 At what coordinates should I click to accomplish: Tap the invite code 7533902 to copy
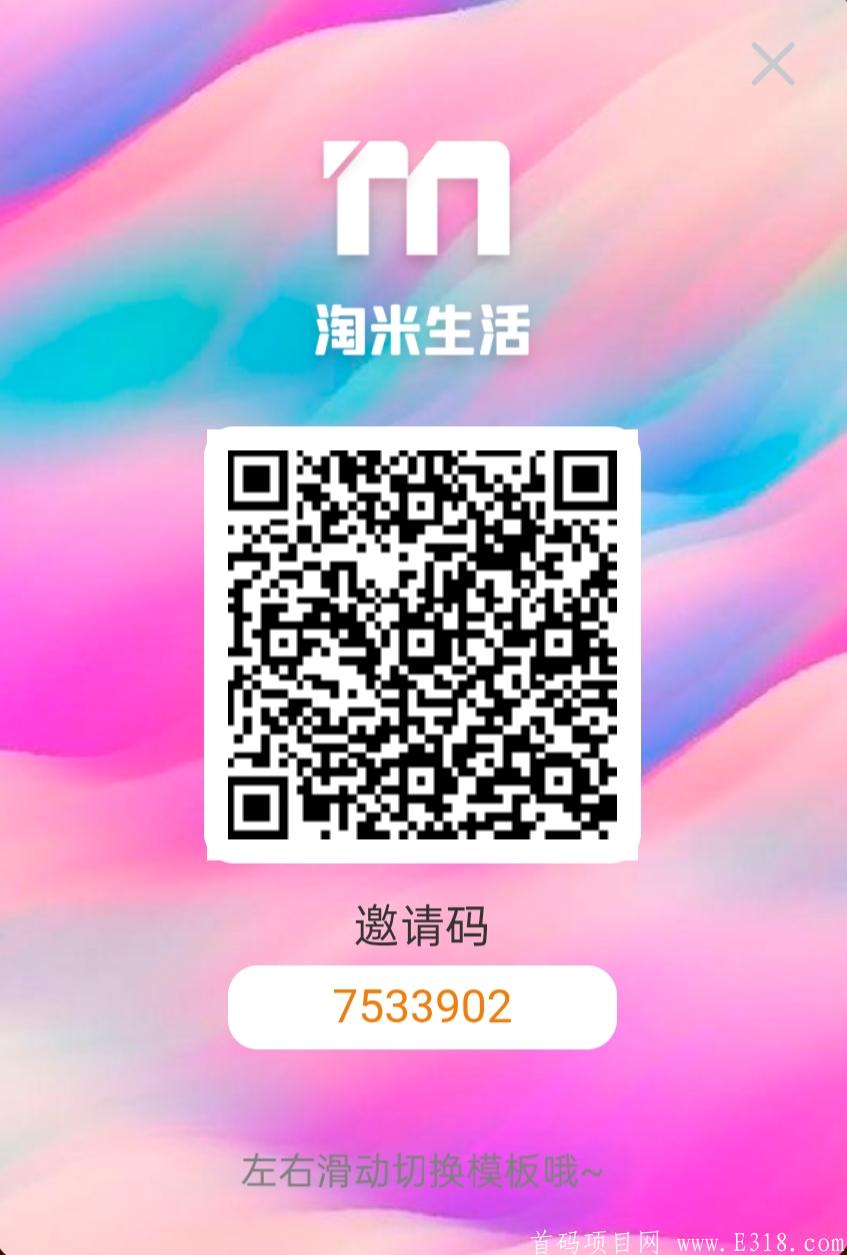(422, 1007)
